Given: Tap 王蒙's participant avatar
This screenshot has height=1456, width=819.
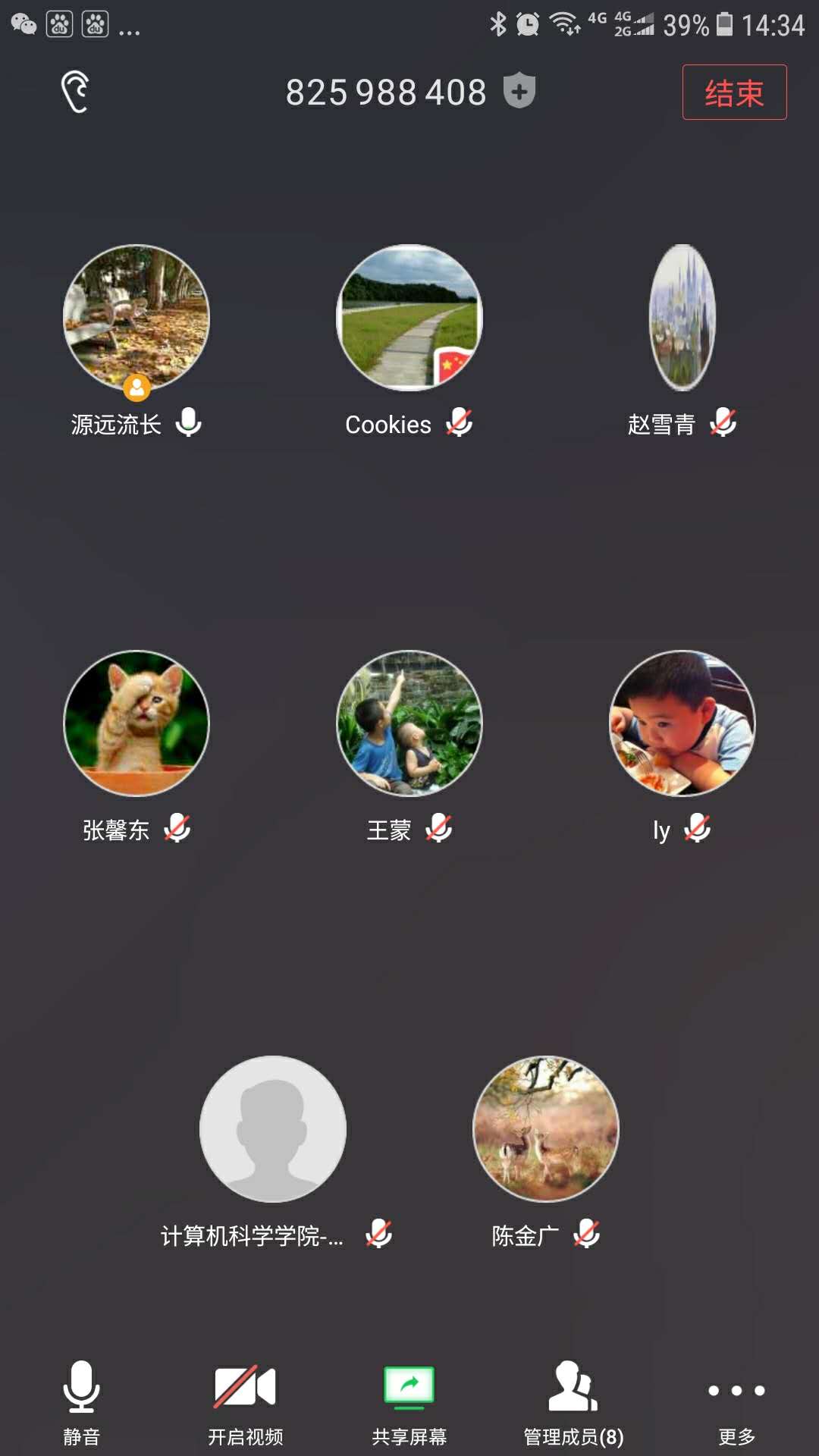Looking at the screenshot, I should (x=409, y=723).
